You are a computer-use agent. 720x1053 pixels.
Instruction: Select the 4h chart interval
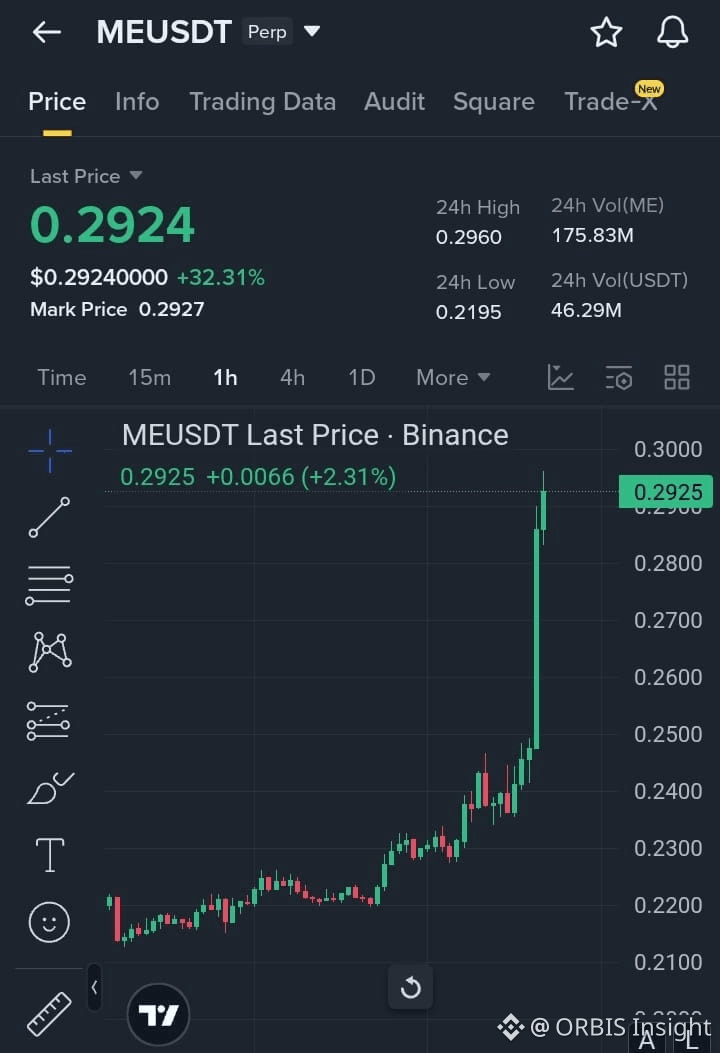click(x=292, y=377)
